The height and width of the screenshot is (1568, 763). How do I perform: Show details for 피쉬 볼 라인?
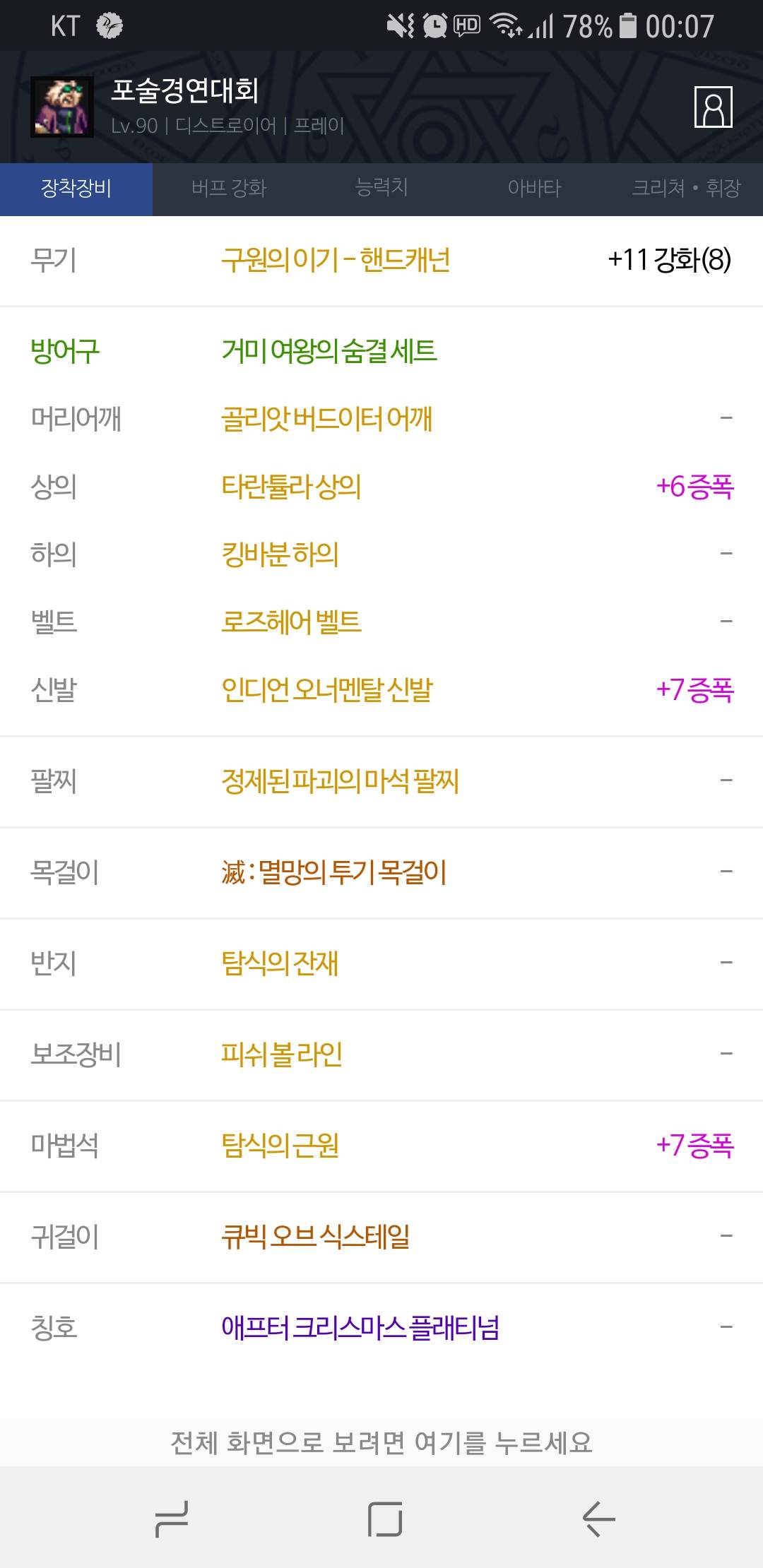click(x=282, y=1055)
